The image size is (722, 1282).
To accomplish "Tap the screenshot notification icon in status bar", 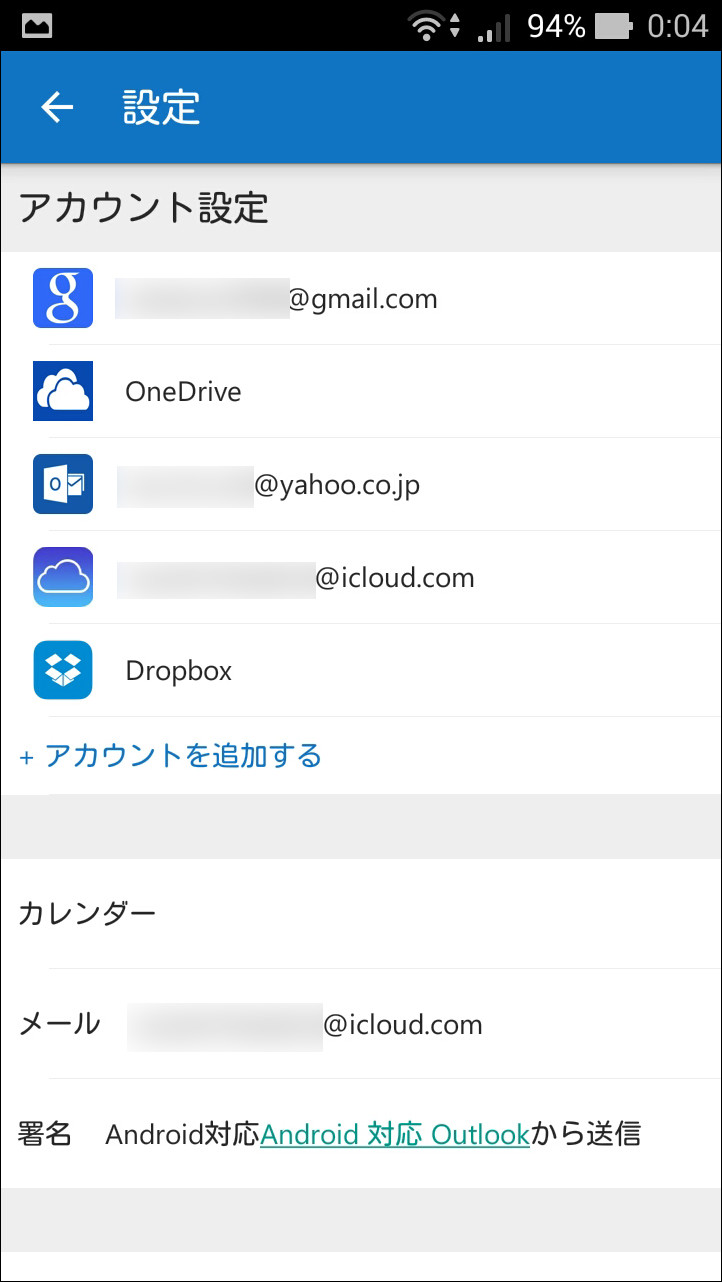I will 35,25.
